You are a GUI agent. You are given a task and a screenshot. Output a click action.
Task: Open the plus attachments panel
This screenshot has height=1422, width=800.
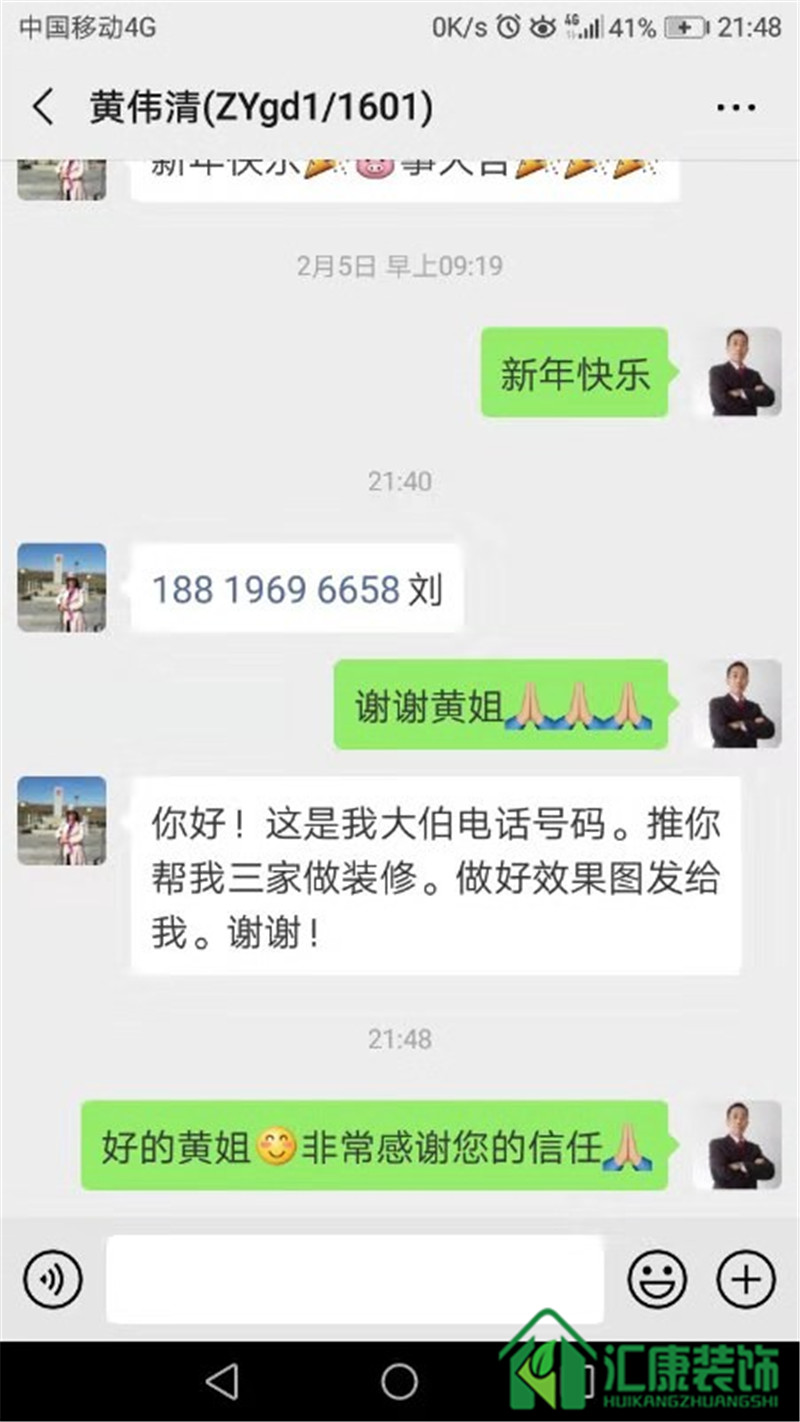[x=746, y=1279]
